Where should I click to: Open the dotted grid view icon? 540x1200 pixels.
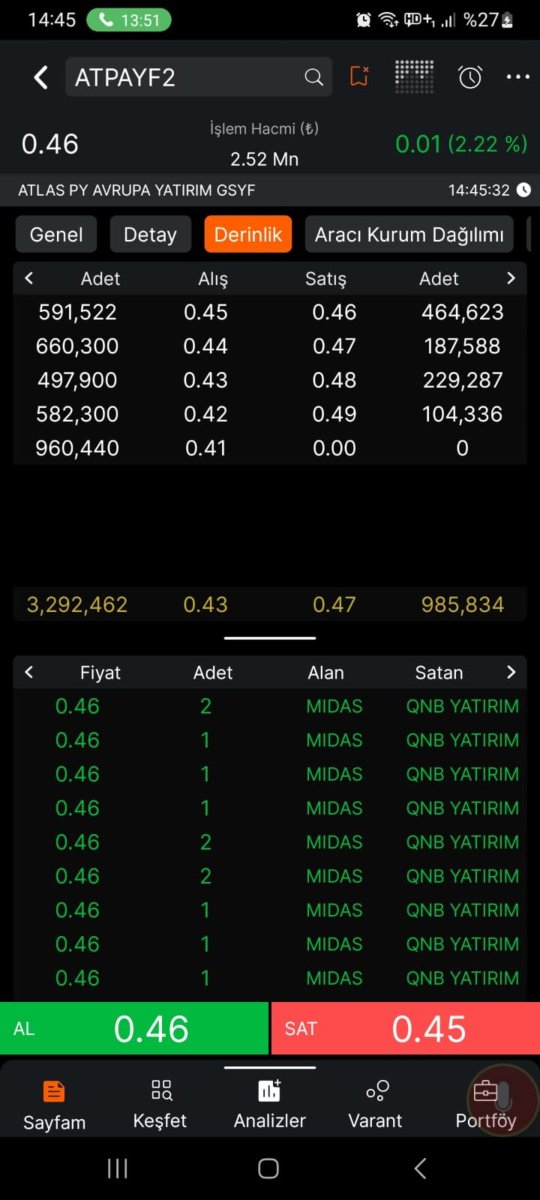point(414,77)
